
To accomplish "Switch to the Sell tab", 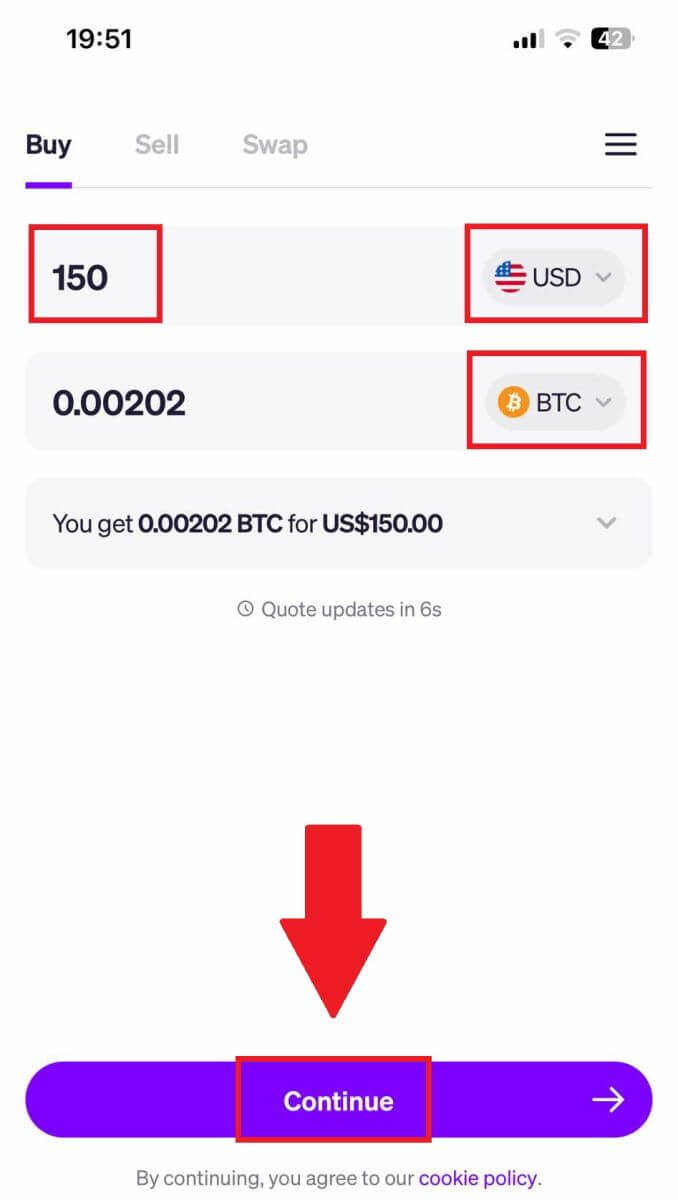I will click(157, 145).
